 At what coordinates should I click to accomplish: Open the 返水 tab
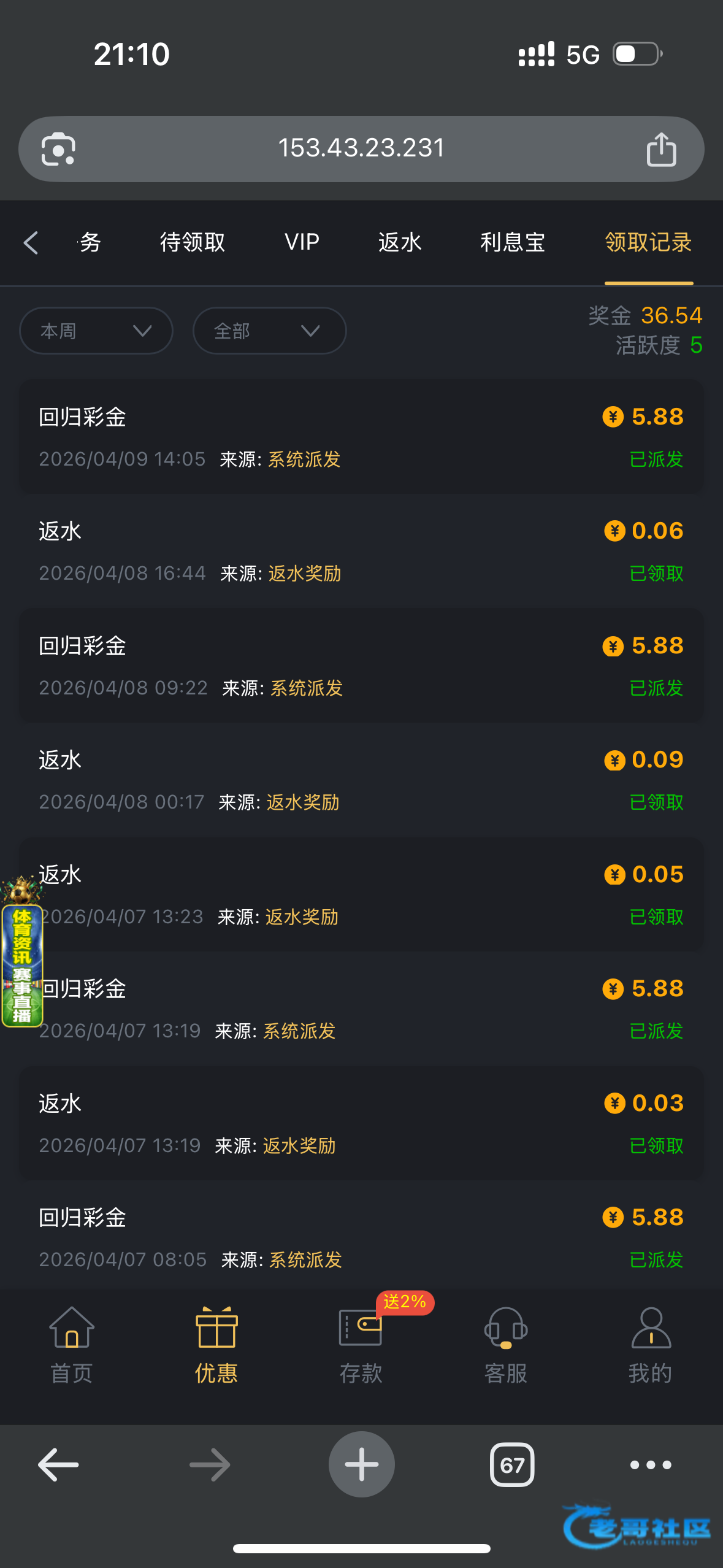pos(400,242)
